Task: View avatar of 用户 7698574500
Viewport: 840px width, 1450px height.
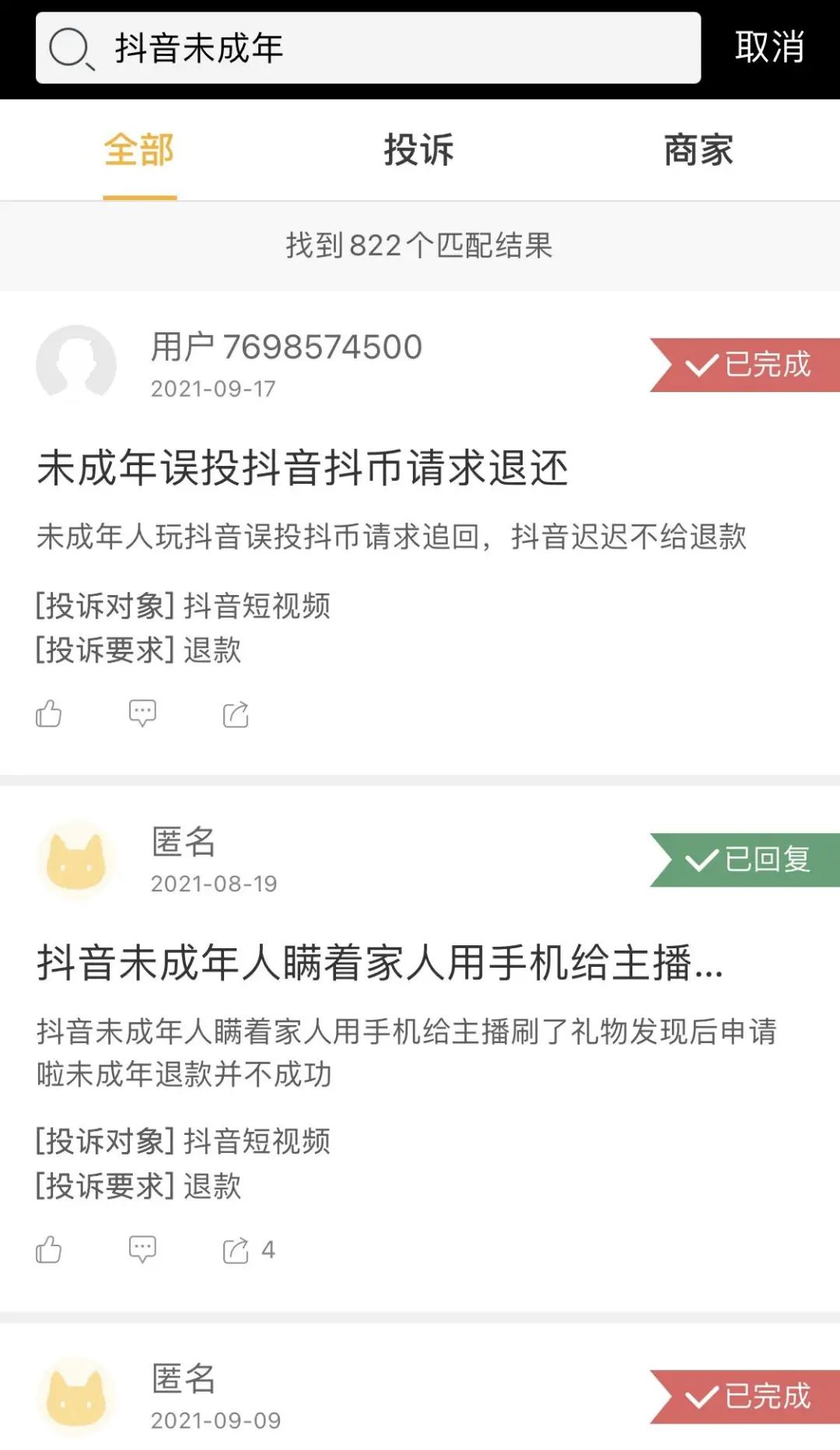Action: [x=76, y=363]
